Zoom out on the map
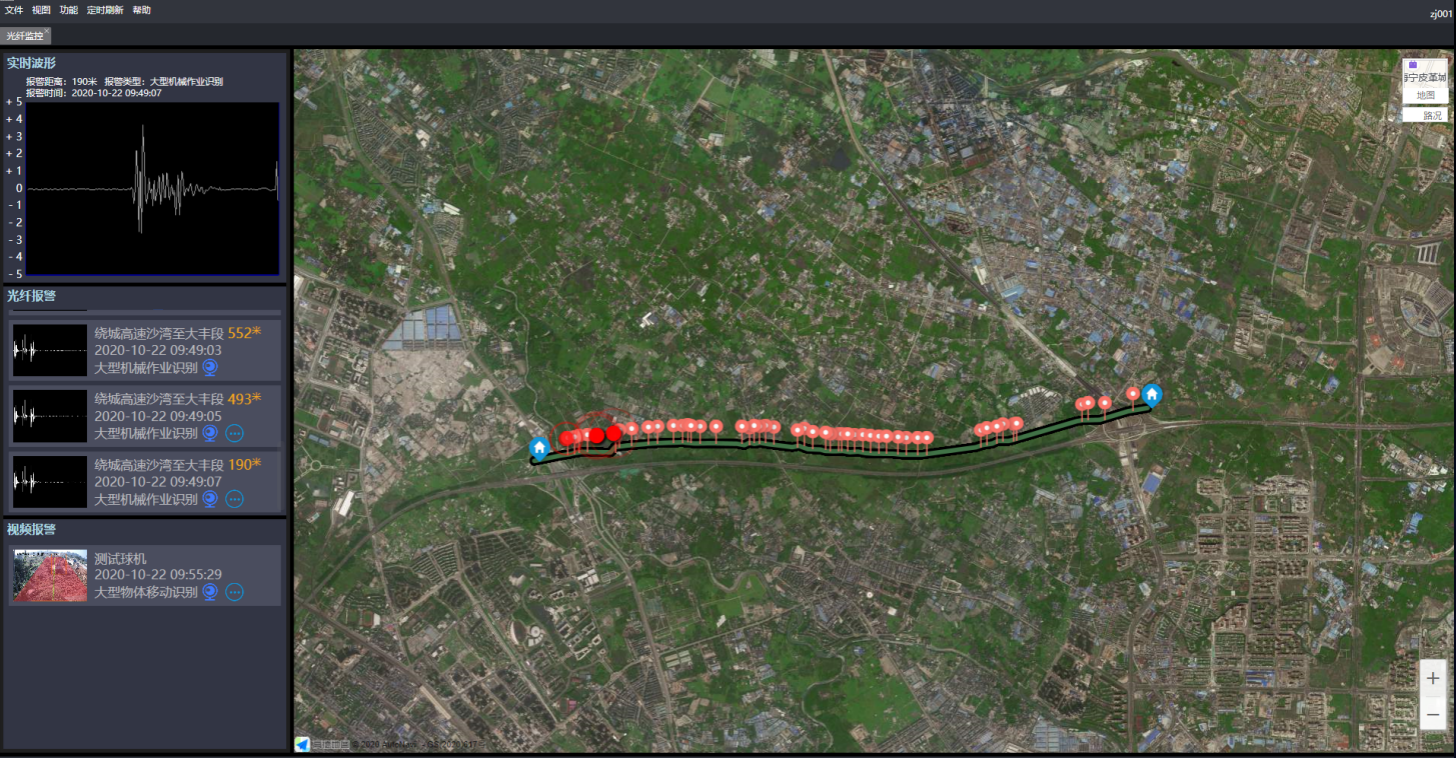 click(x=1433, y=714)
